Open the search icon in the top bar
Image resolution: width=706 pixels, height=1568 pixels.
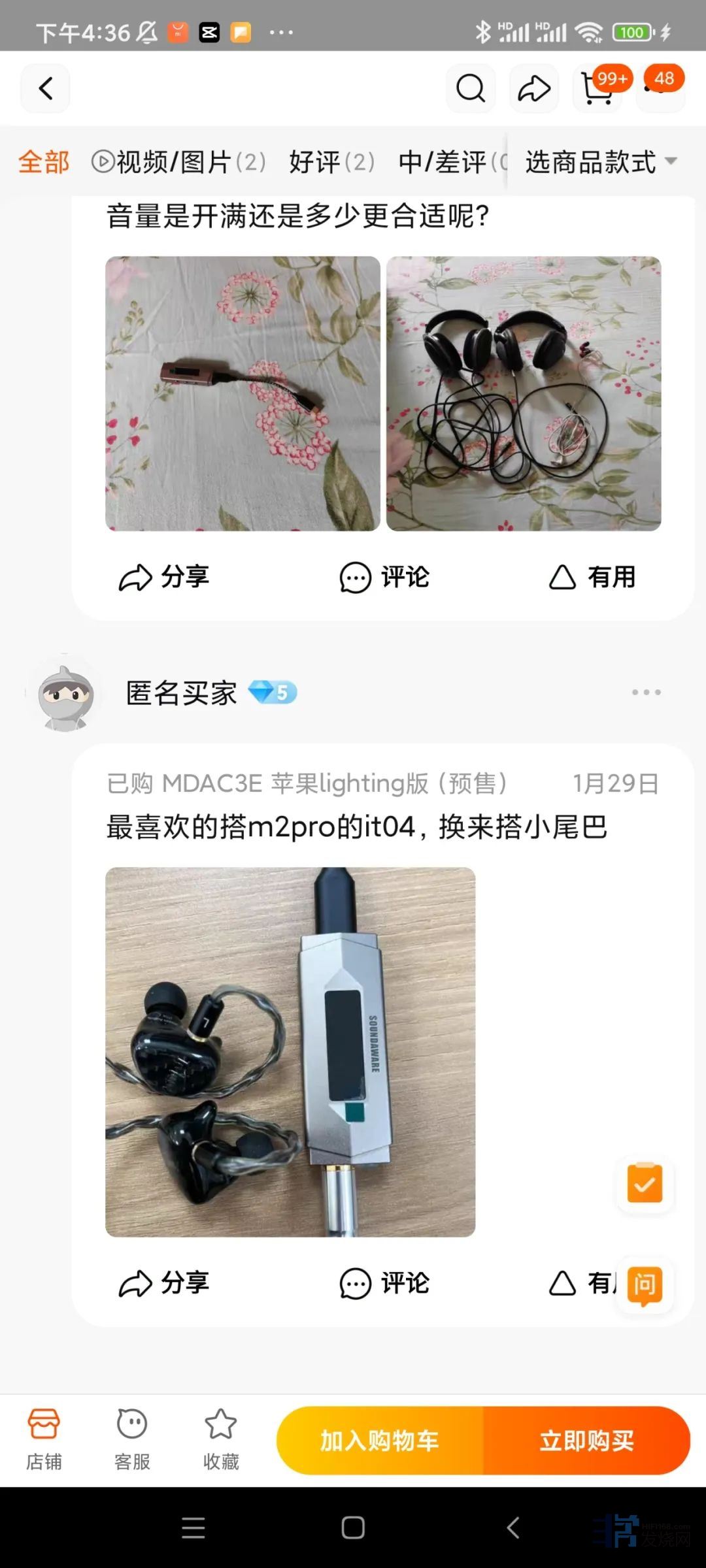point(470,88)
